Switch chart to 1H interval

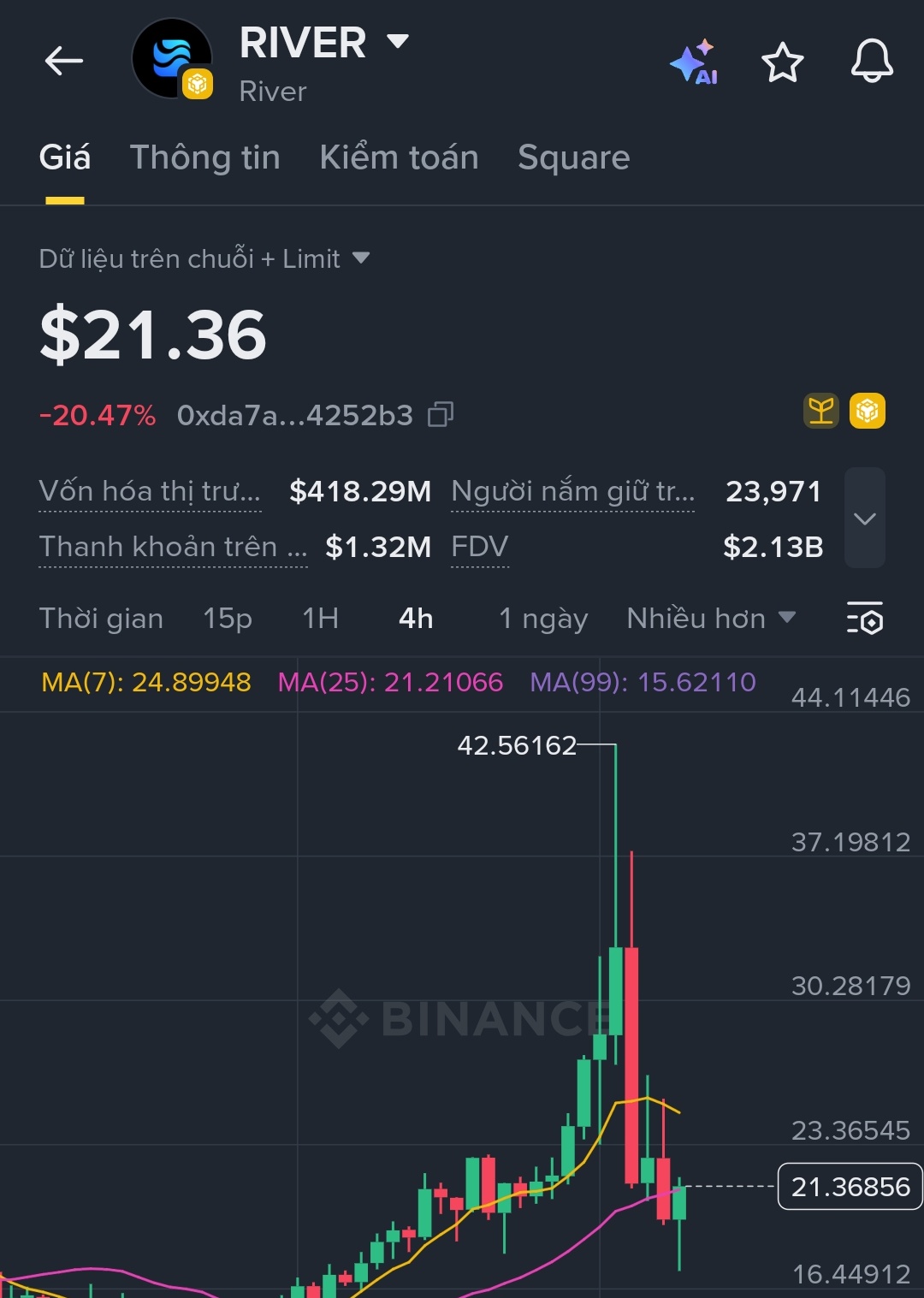click(x=320, y=619)
